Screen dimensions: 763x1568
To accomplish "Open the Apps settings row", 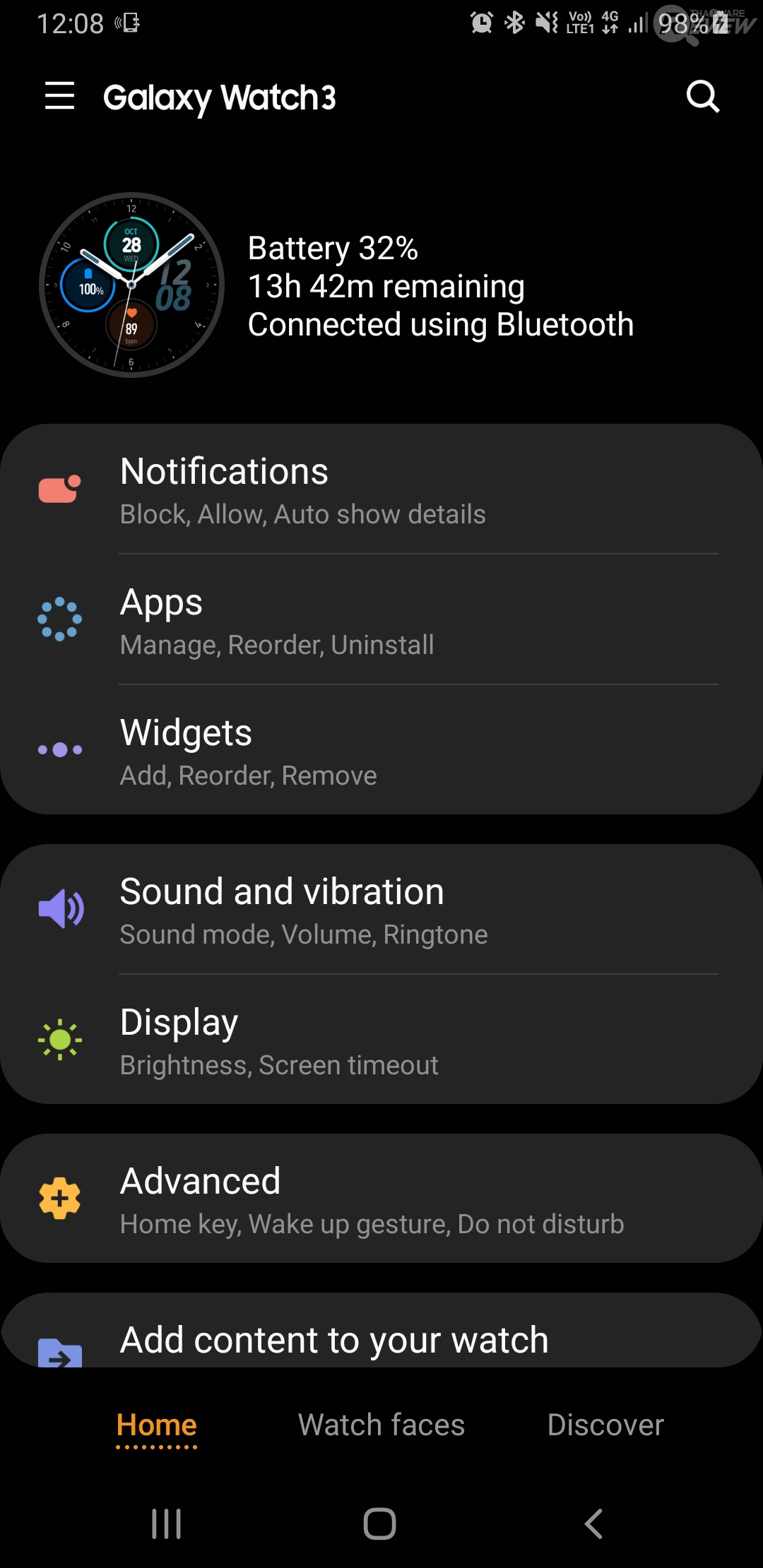I will coord(381,621).
